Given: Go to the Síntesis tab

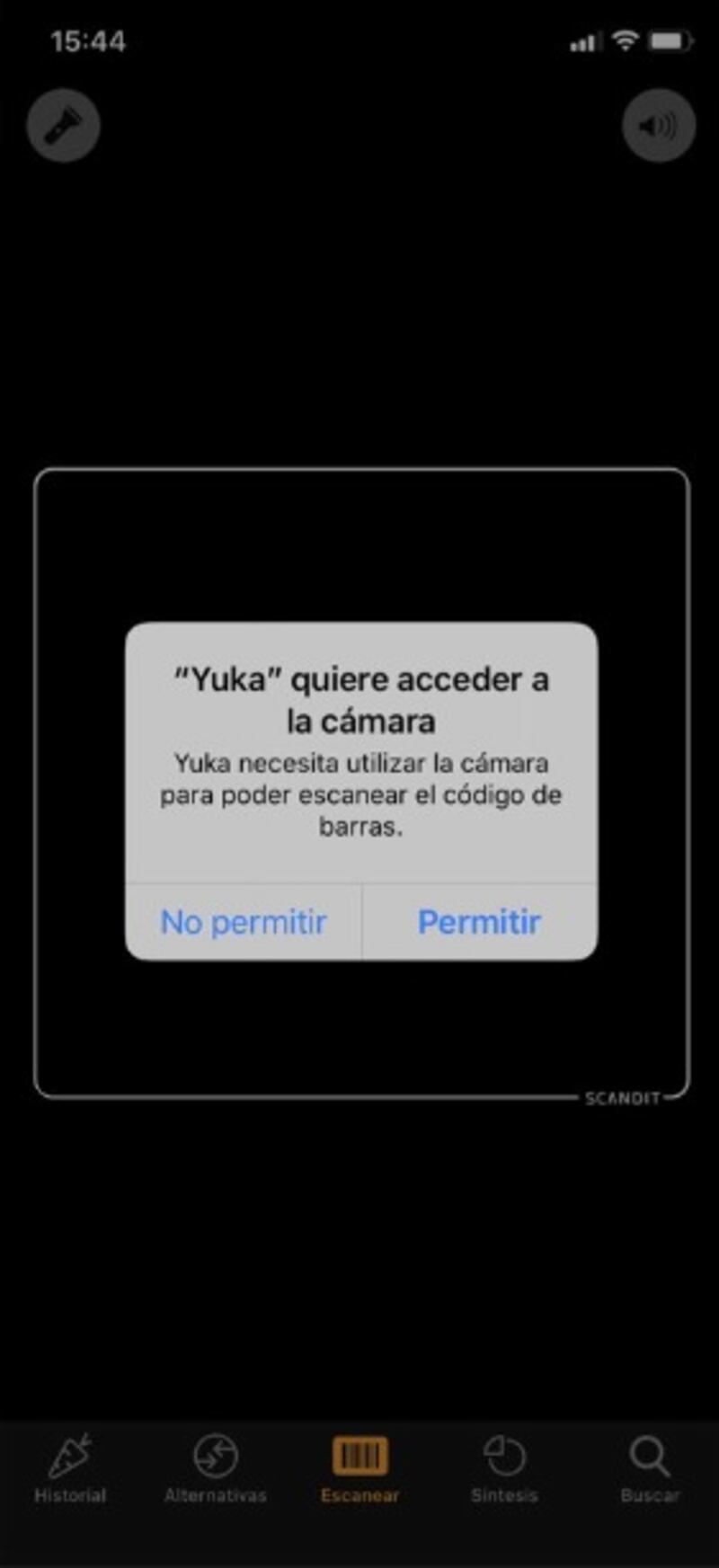Looking at the screenshot, I should point(504,1469).
